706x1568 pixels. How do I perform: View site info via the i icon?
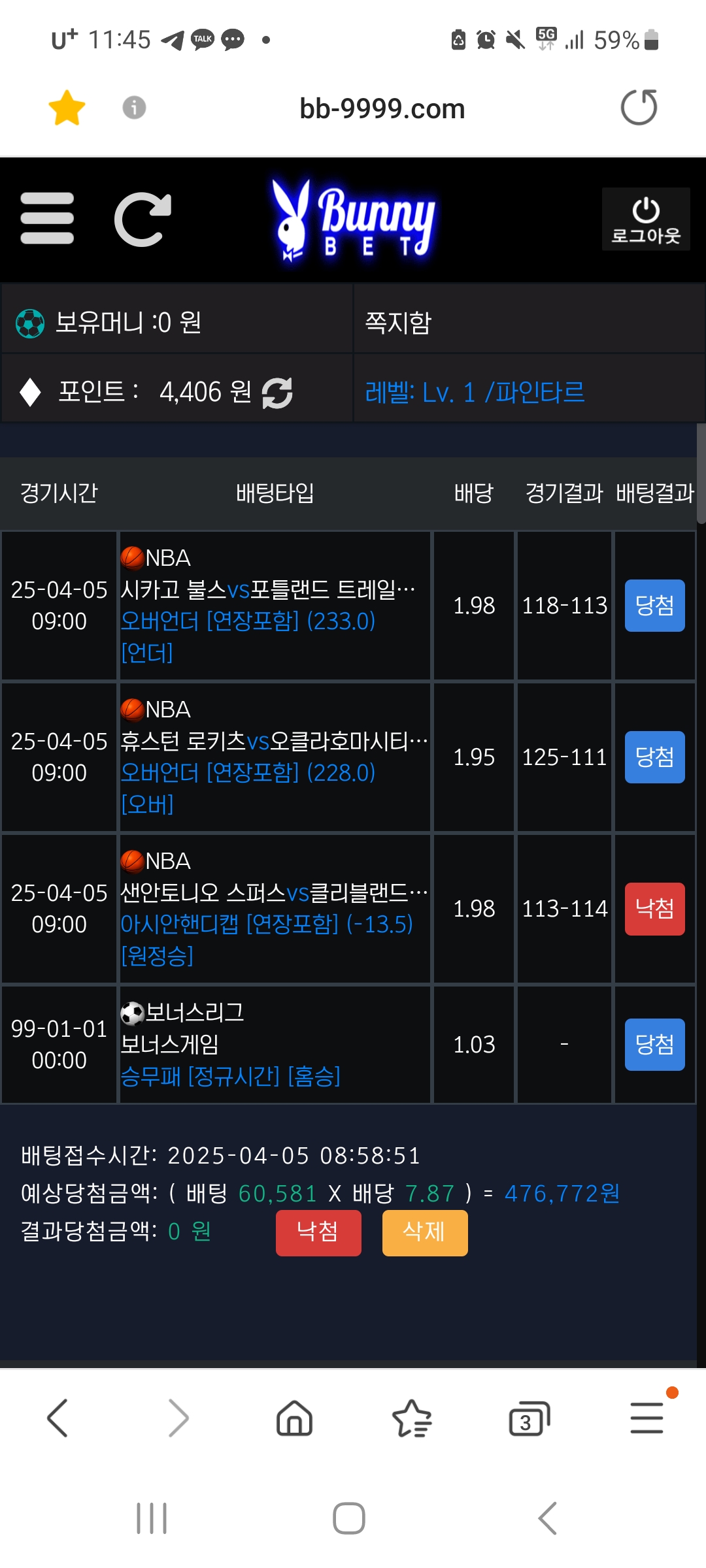click(134, 107)
